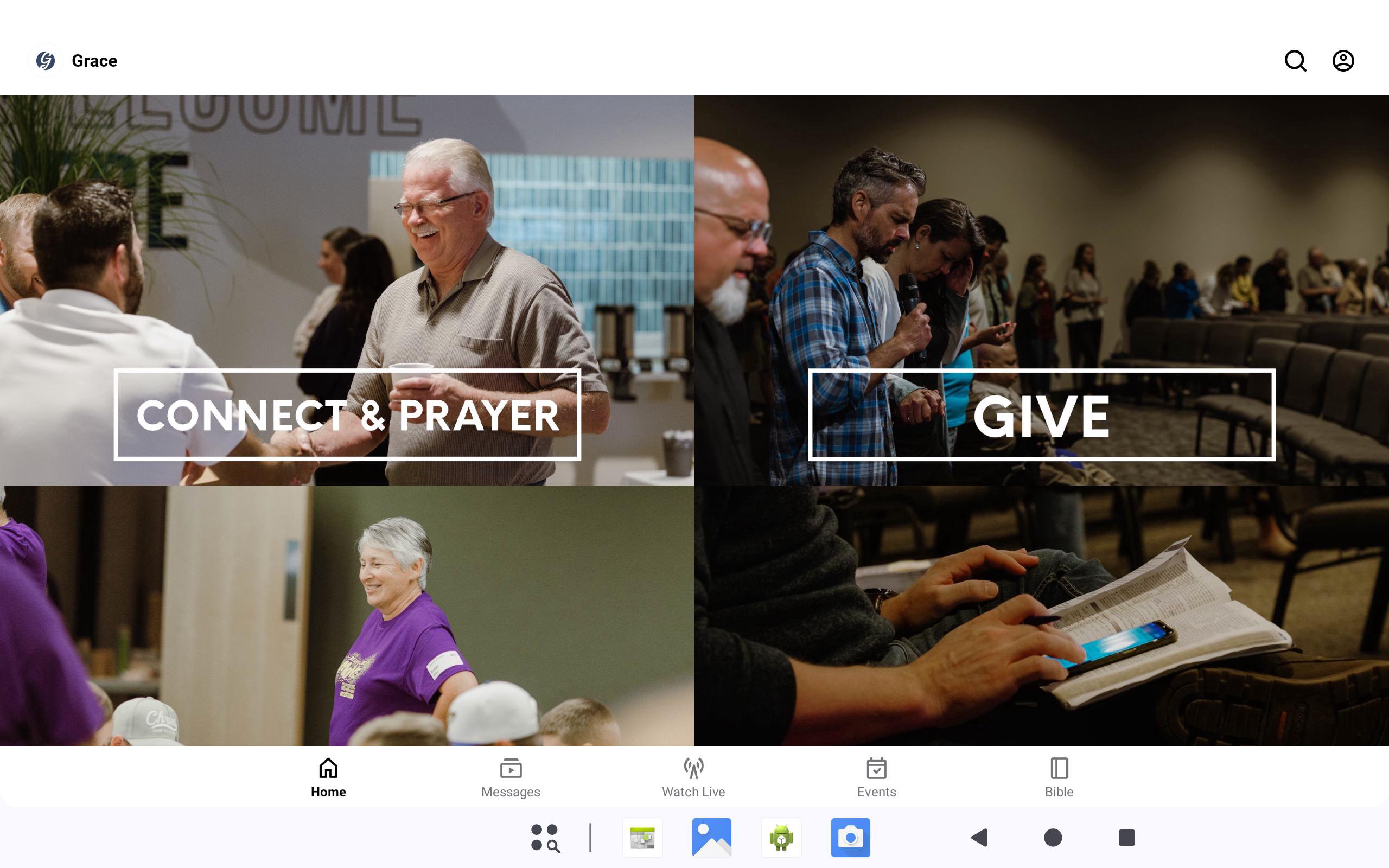Open the Connect & Prayer tile
Image resolution: width=1389 pixels, height=868 pixels.
tap(347, 414)
